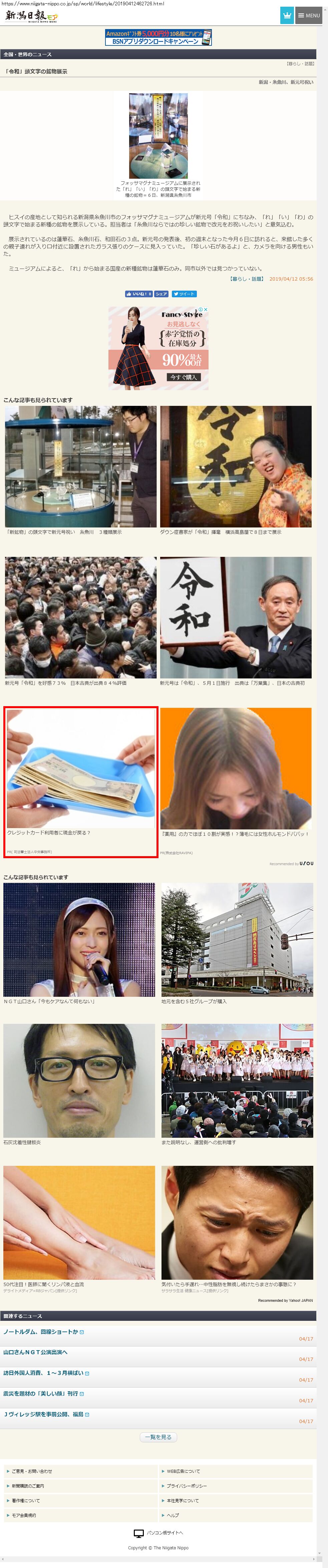Tap the crown ranking icon
328x1568 pixels.
tap(287, 15)
